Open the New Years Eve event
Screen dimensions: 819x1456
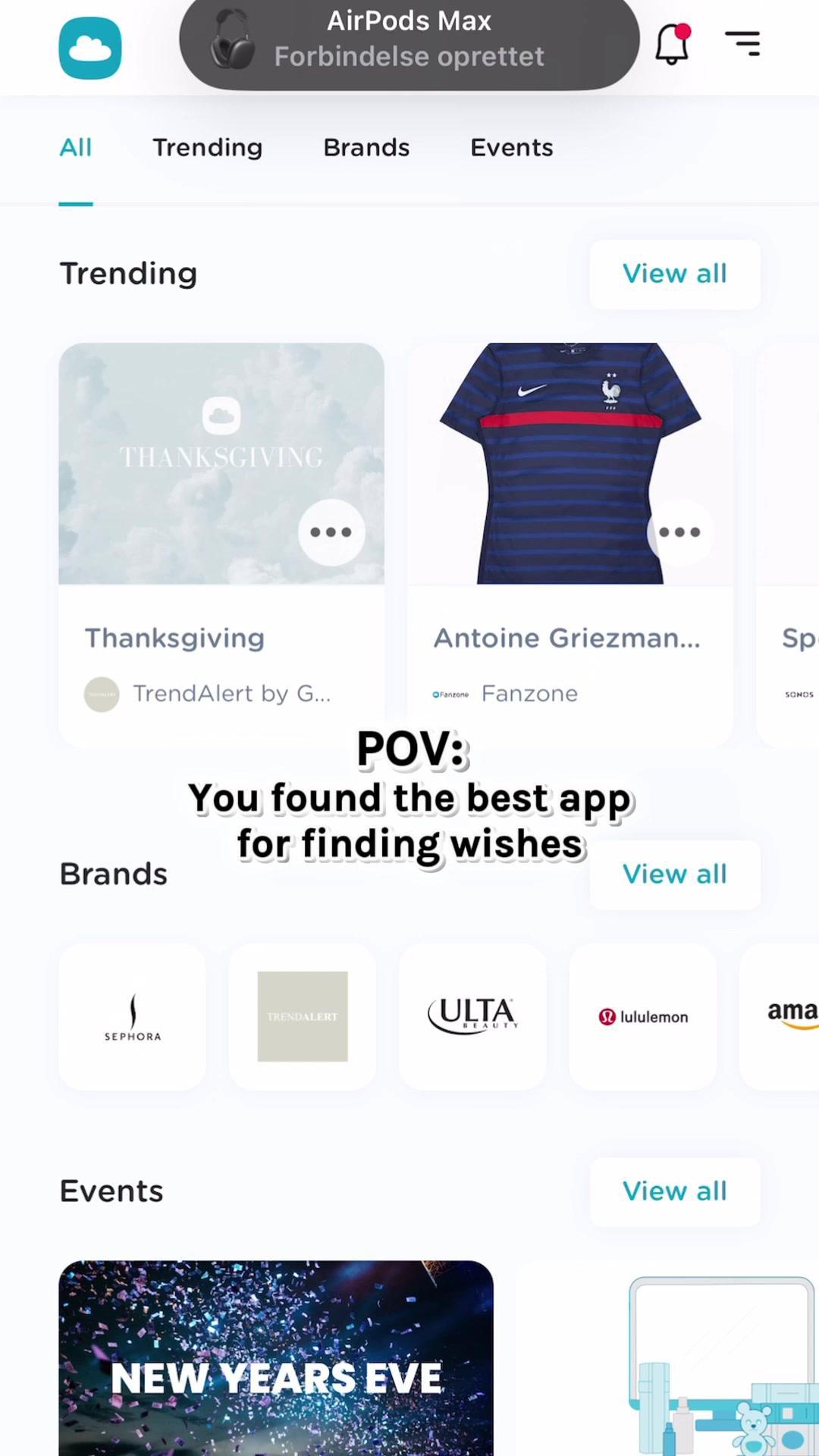(276, 1365)
